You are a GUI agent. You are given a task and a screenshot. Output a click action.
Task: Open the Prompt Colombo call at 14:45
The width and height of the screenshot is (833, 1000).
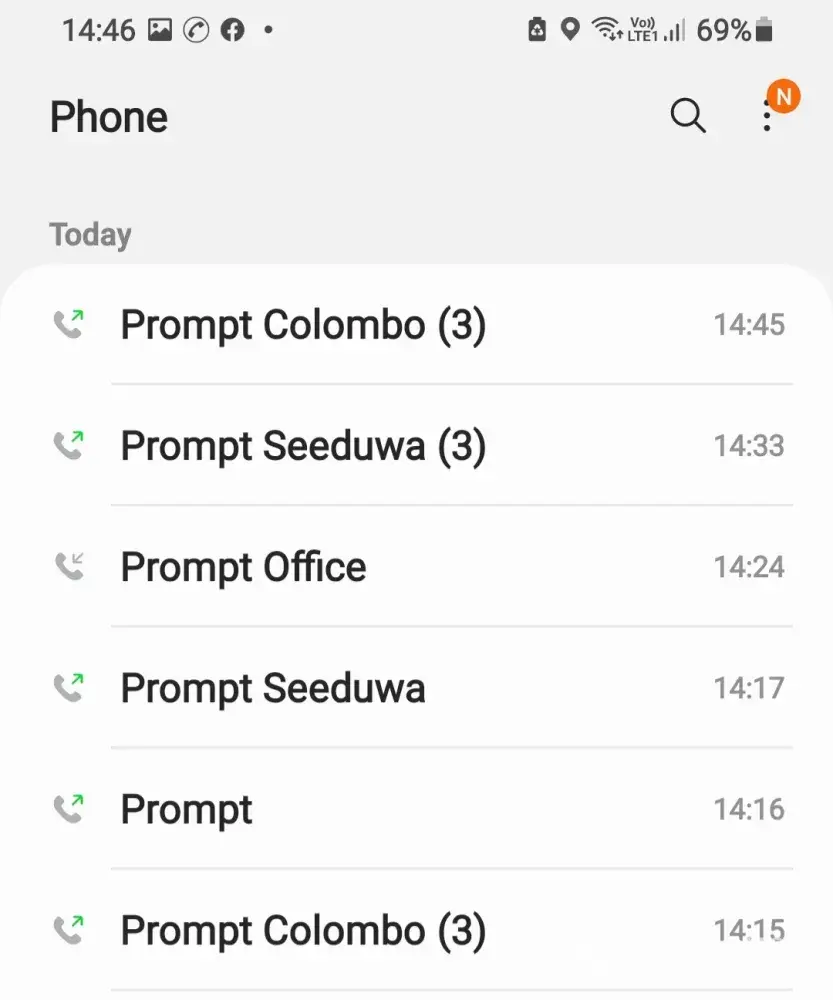(x=303, y=325)
